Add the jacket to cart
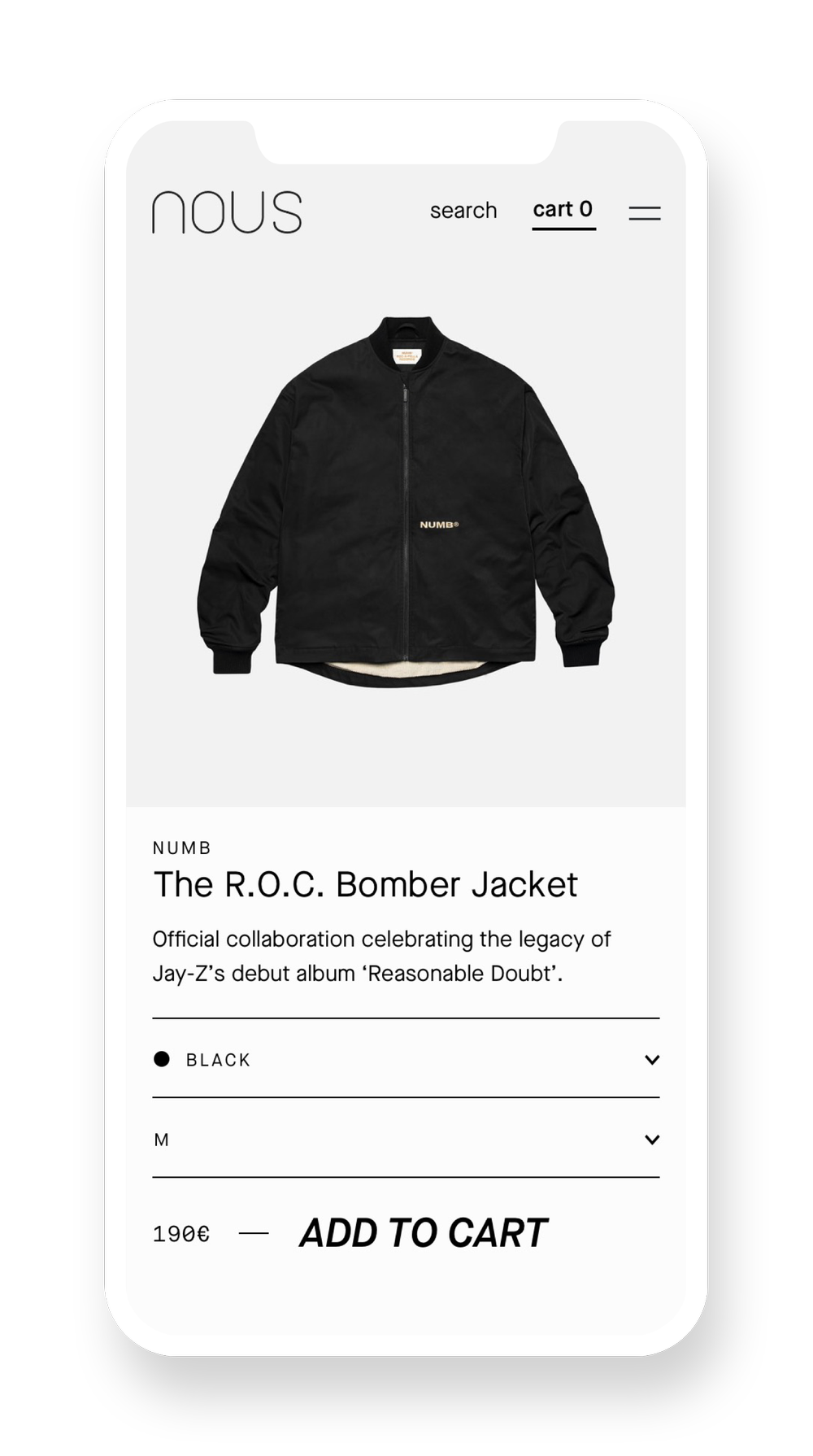Screen dimensions: 813x1456 coord(423,1233)
